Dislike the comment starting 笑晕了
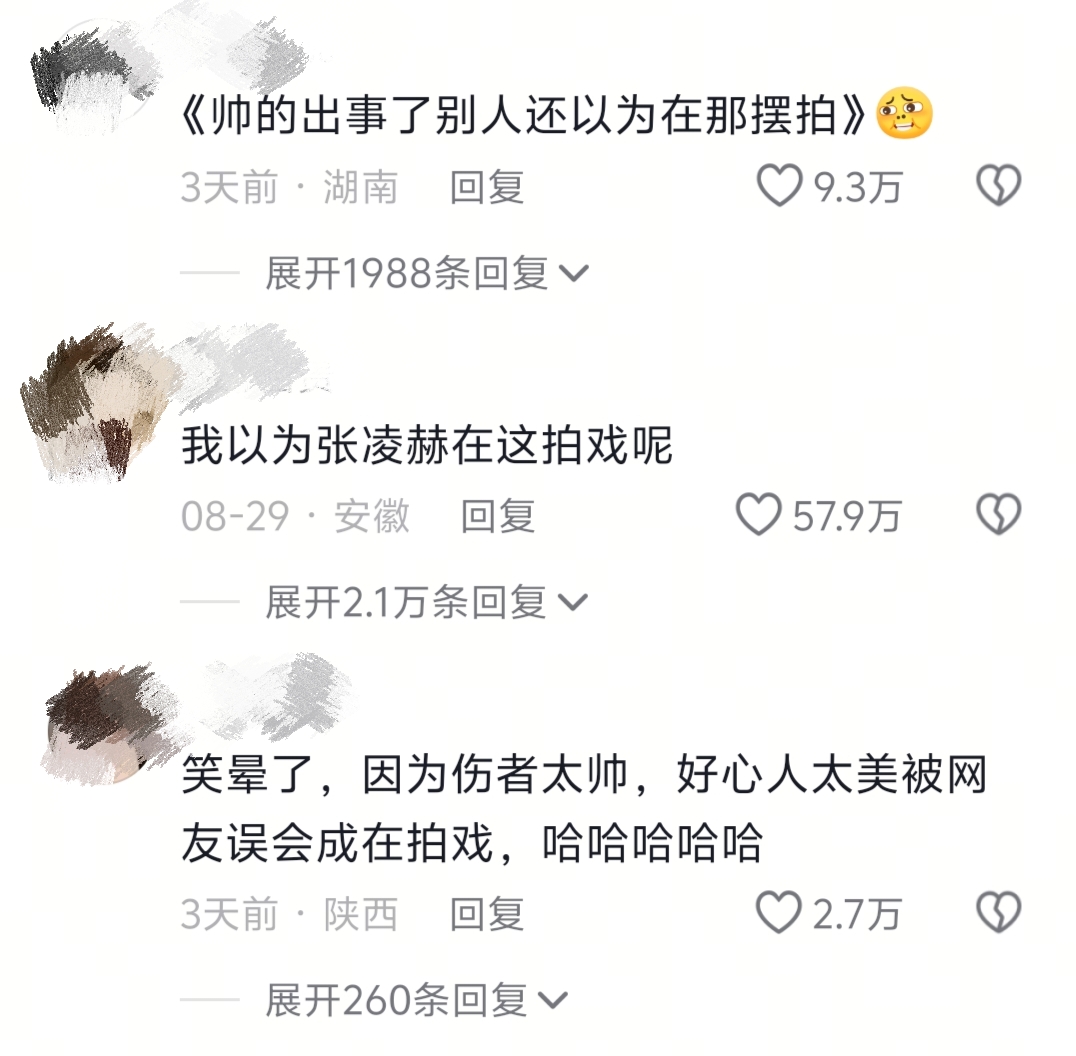Viewport: 1076px width, 1056px height. click(997, 913)
